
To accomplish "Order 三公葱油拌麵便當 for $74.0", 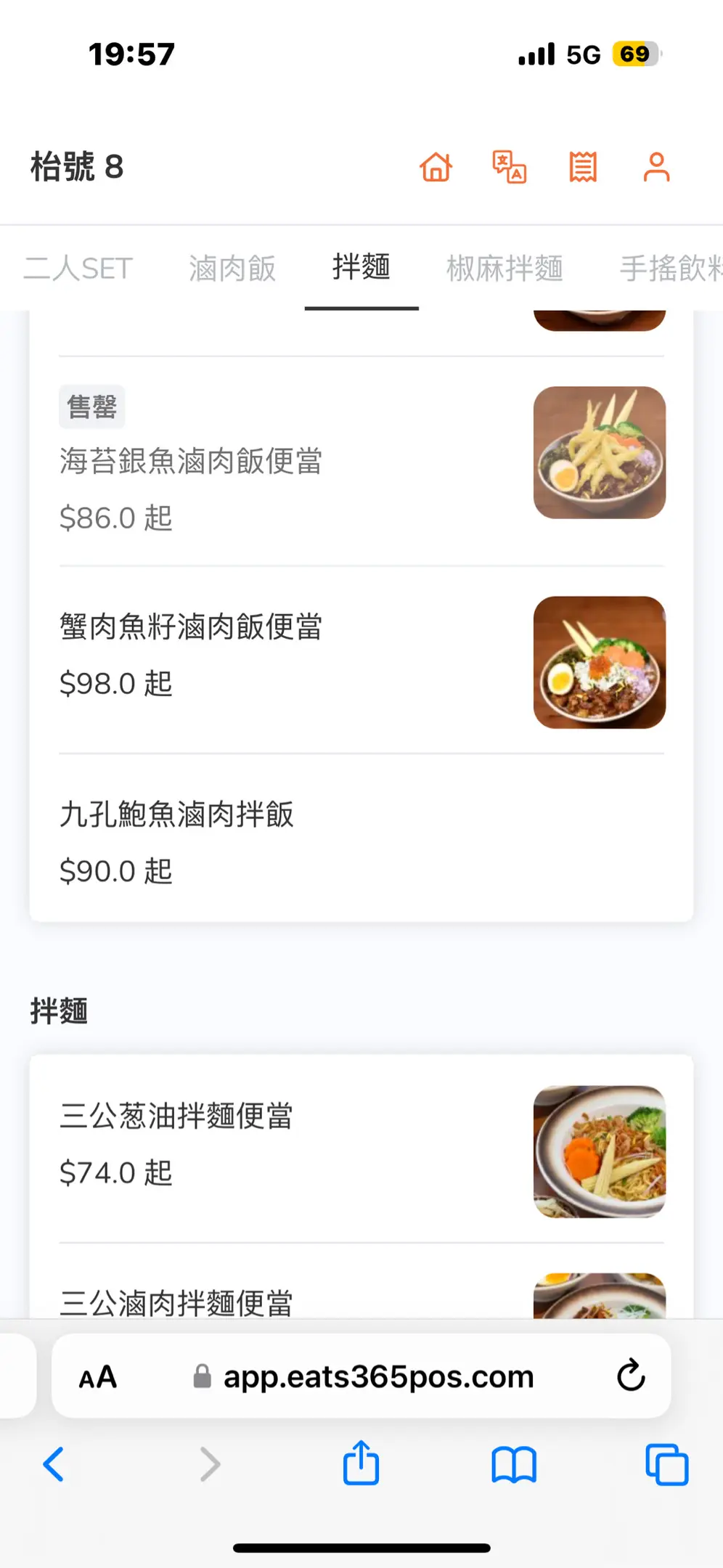I will coord(176,1116).
